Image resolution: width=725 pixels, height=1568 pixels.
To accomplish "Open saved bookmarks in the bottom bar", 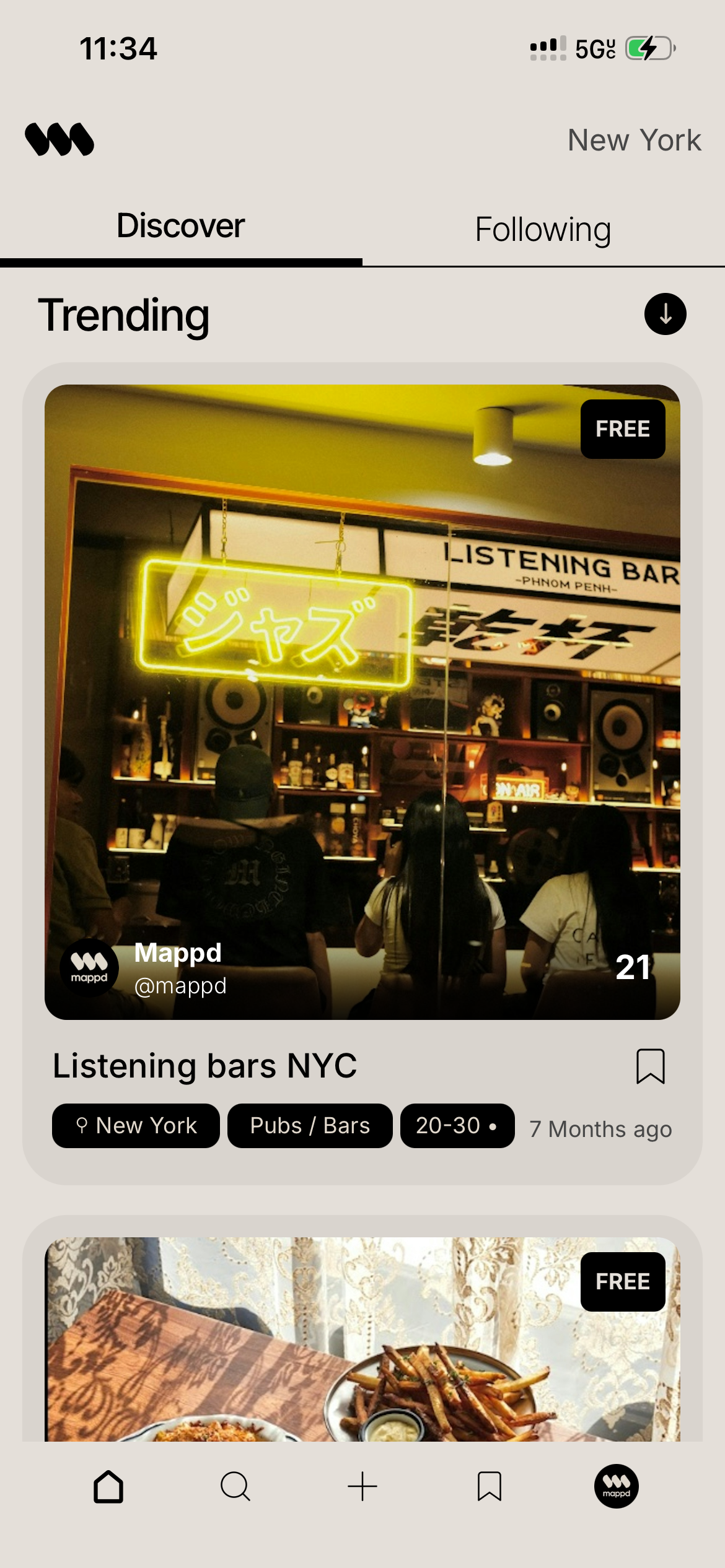I will click(x=490, y=1486).
